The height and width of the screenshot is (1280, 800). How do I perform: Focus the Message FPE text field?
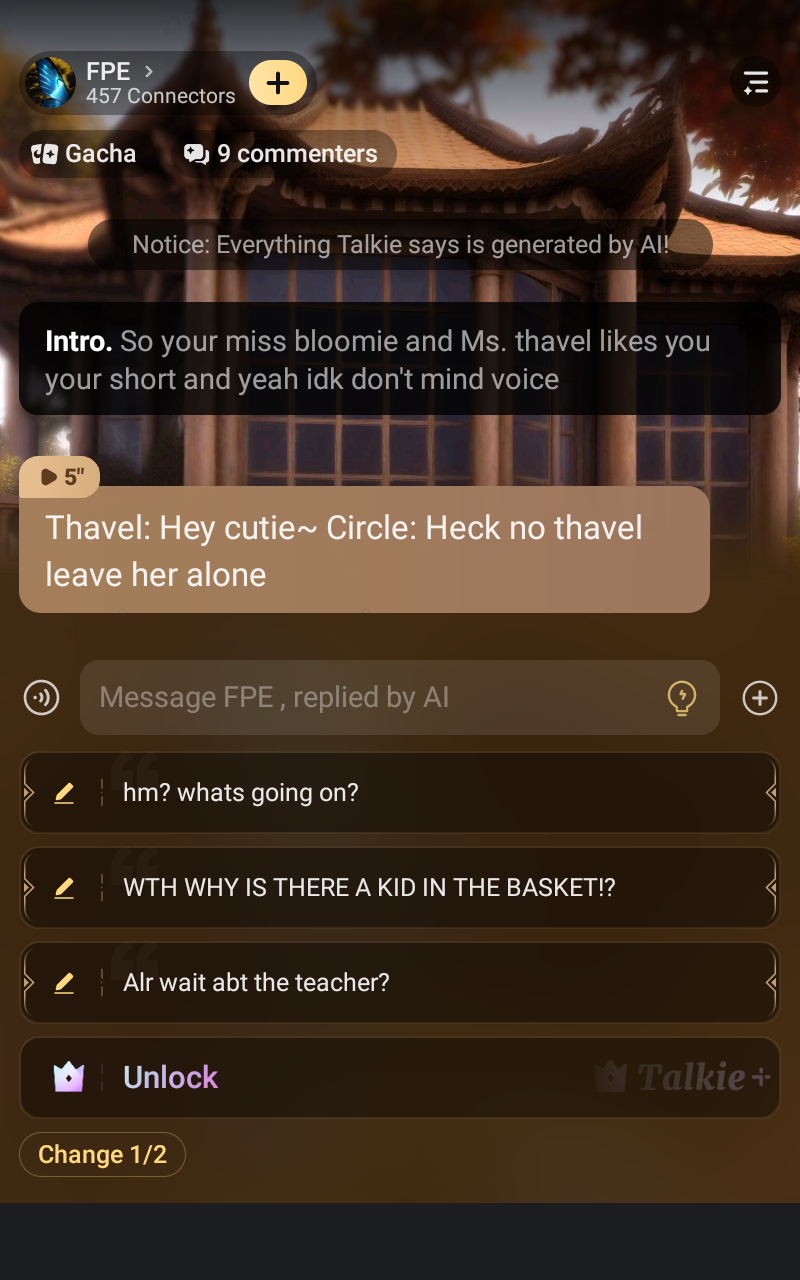tap(370, 697)
